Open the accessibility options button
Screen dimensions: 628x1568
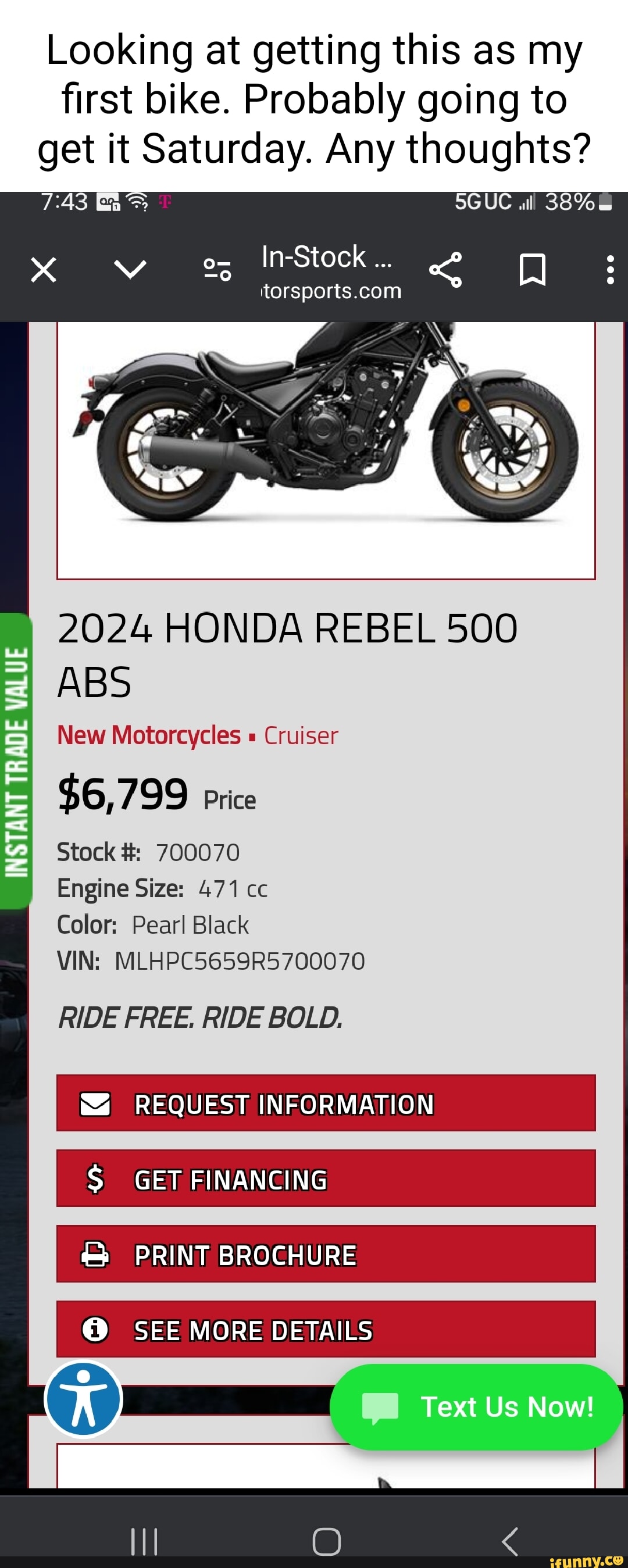(83, 1399)
